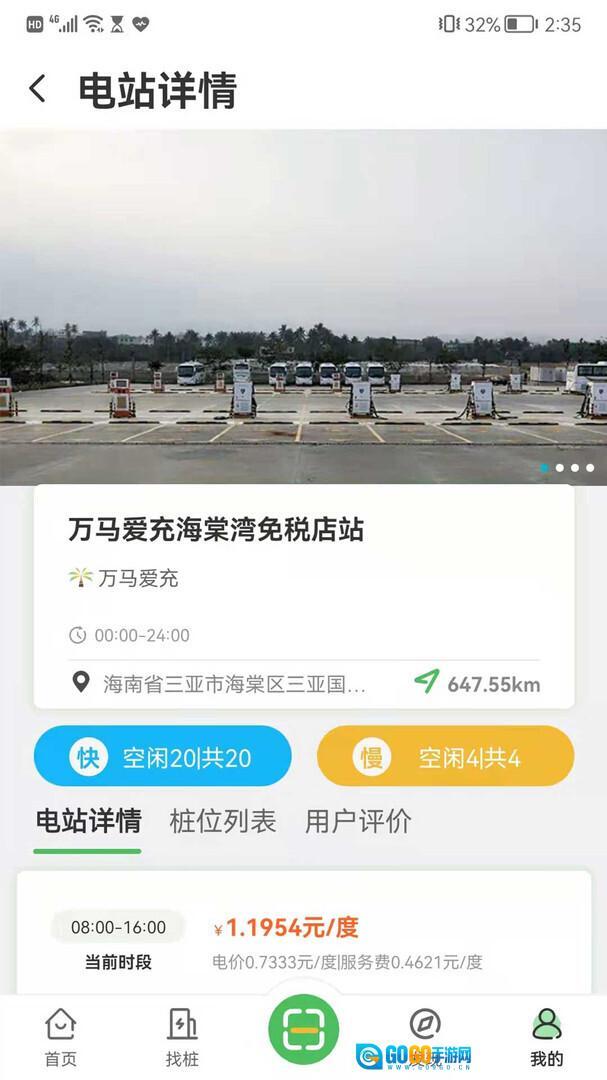Tap the green scan-to-charge button
This screenshot has height=1080, width=607.
pyautogui.click(x=303, y=1030)
